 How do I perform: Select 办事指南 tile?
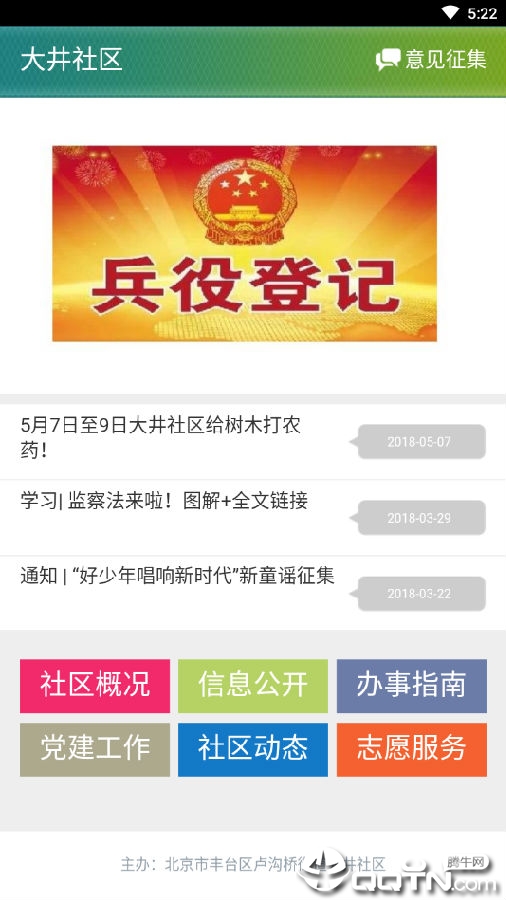pos(411,686)
